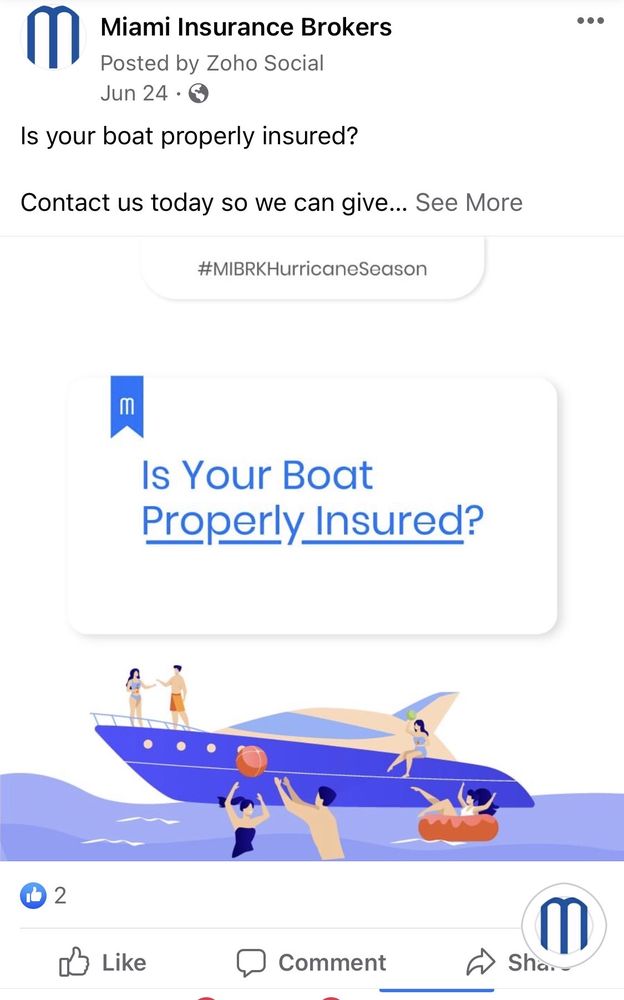The image size is (624, 1000).
Task: Comment on the boat insurance post
Action: [x=311, y=962]
